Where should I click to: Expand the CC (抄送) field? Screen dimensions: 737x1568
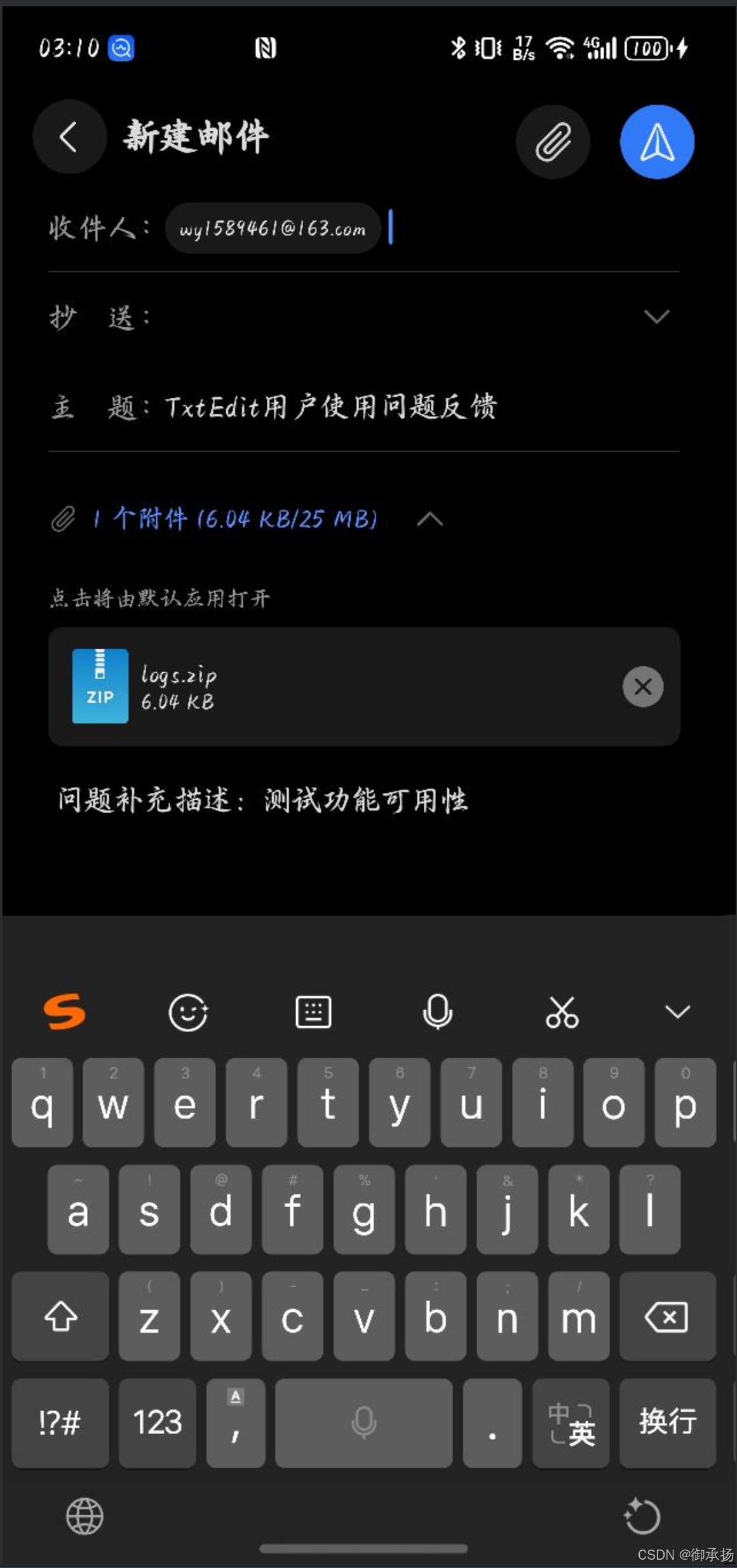(657, 316)
